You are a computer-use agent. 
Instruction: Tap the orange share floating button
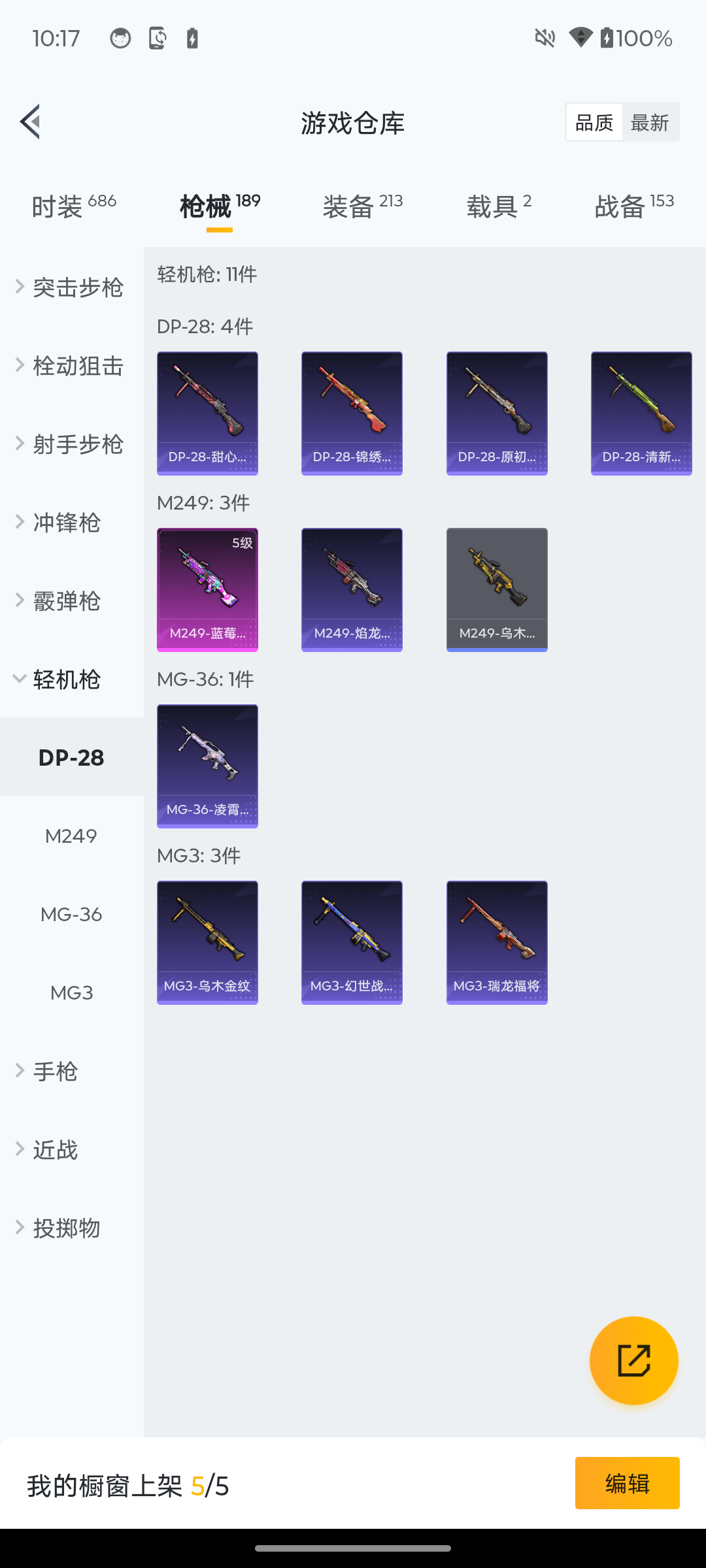633,1360
